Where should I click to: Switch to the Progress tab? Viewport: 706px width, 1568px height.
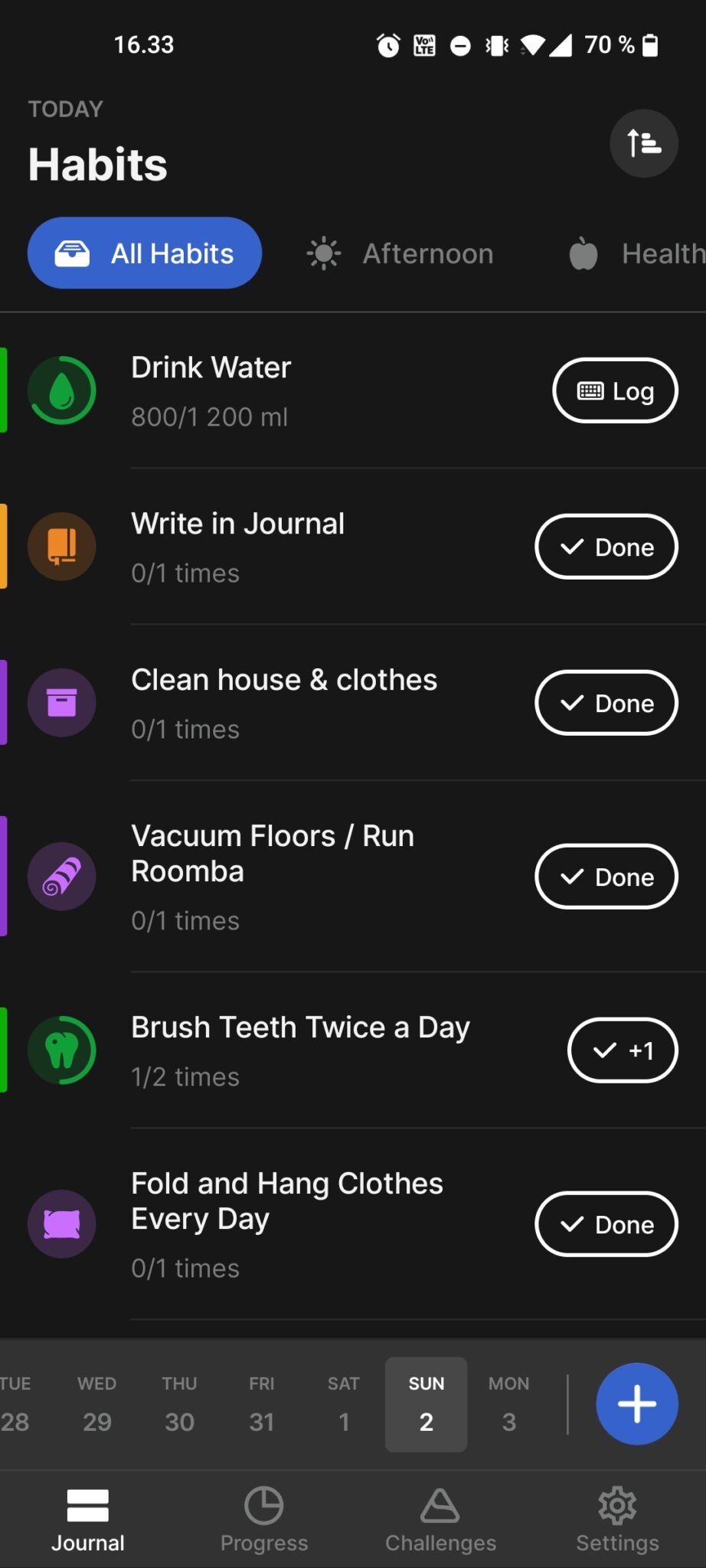click(264, 1519)
